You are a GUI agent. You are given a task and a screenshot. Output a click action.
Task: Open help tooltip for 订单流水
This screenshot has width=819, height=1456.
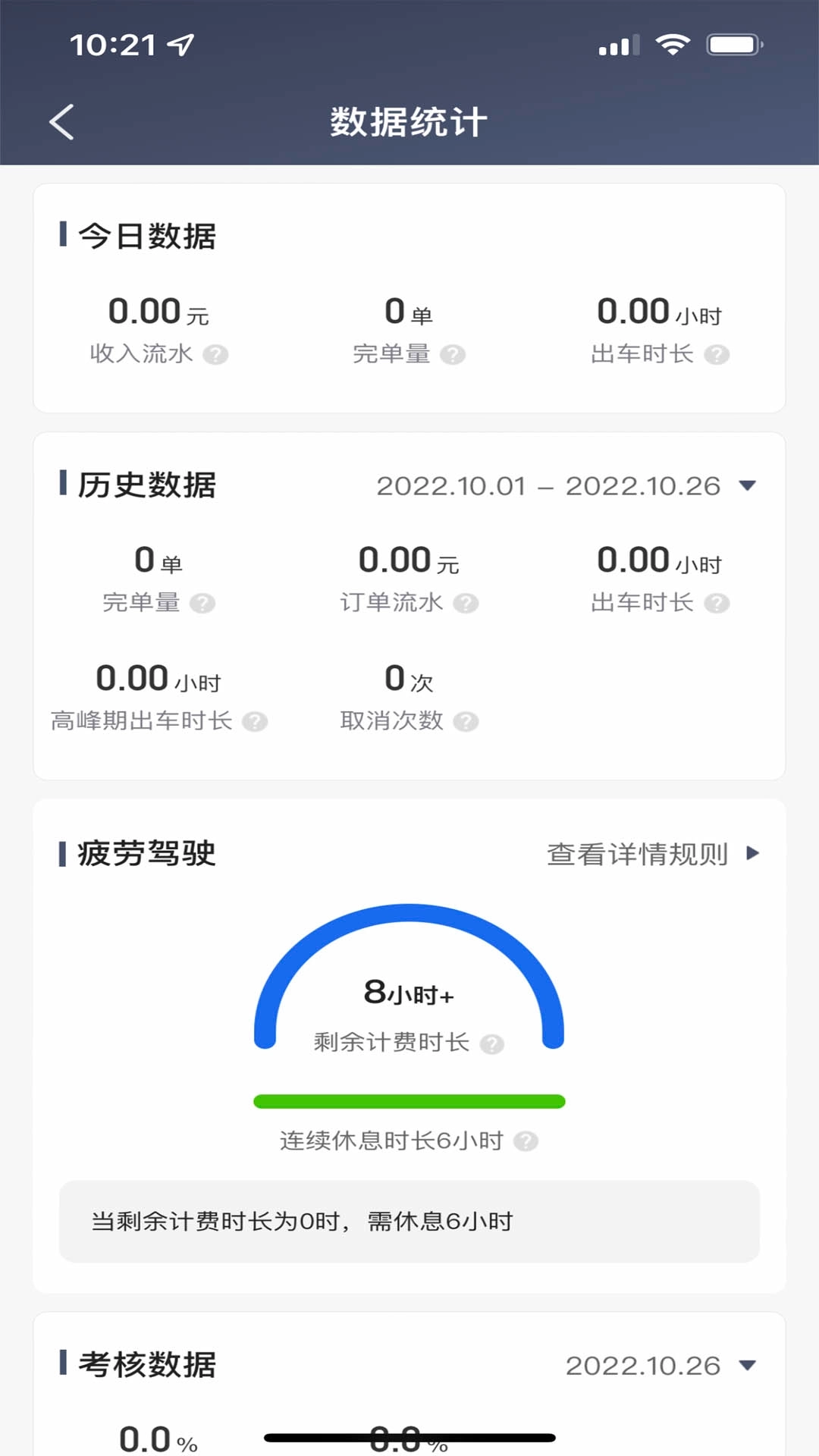tap(466, 604)
